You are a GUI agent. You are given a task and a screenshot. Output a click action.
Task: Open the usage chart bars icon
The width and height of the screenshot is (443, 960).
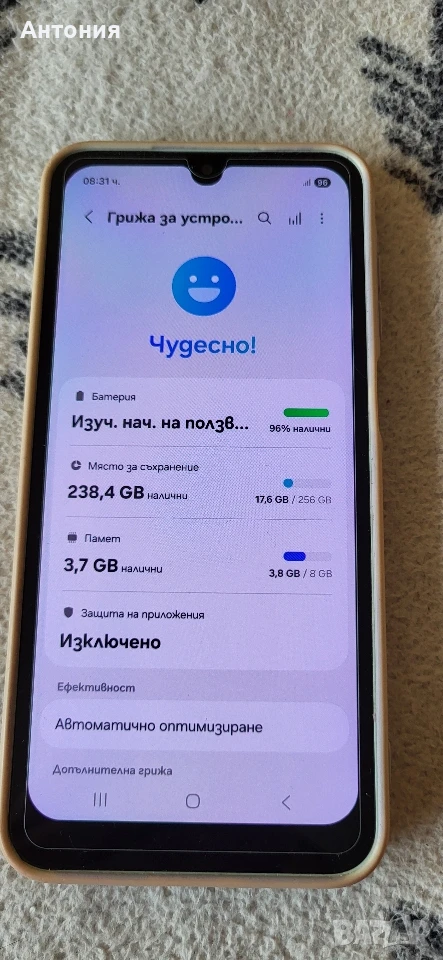[294, 219]
